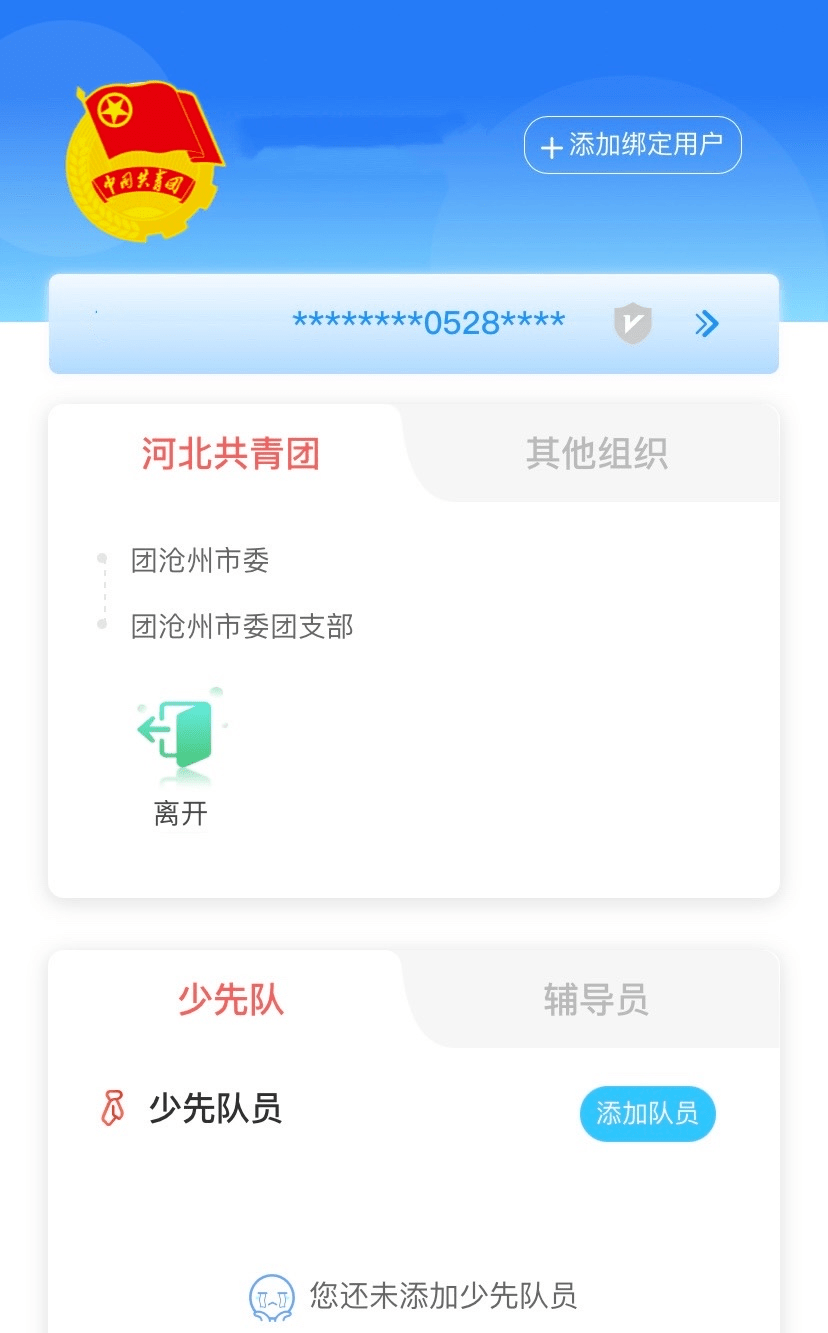Open the 辅导员 tab
Screen dimensions: 828x1333
(596, 1001)
